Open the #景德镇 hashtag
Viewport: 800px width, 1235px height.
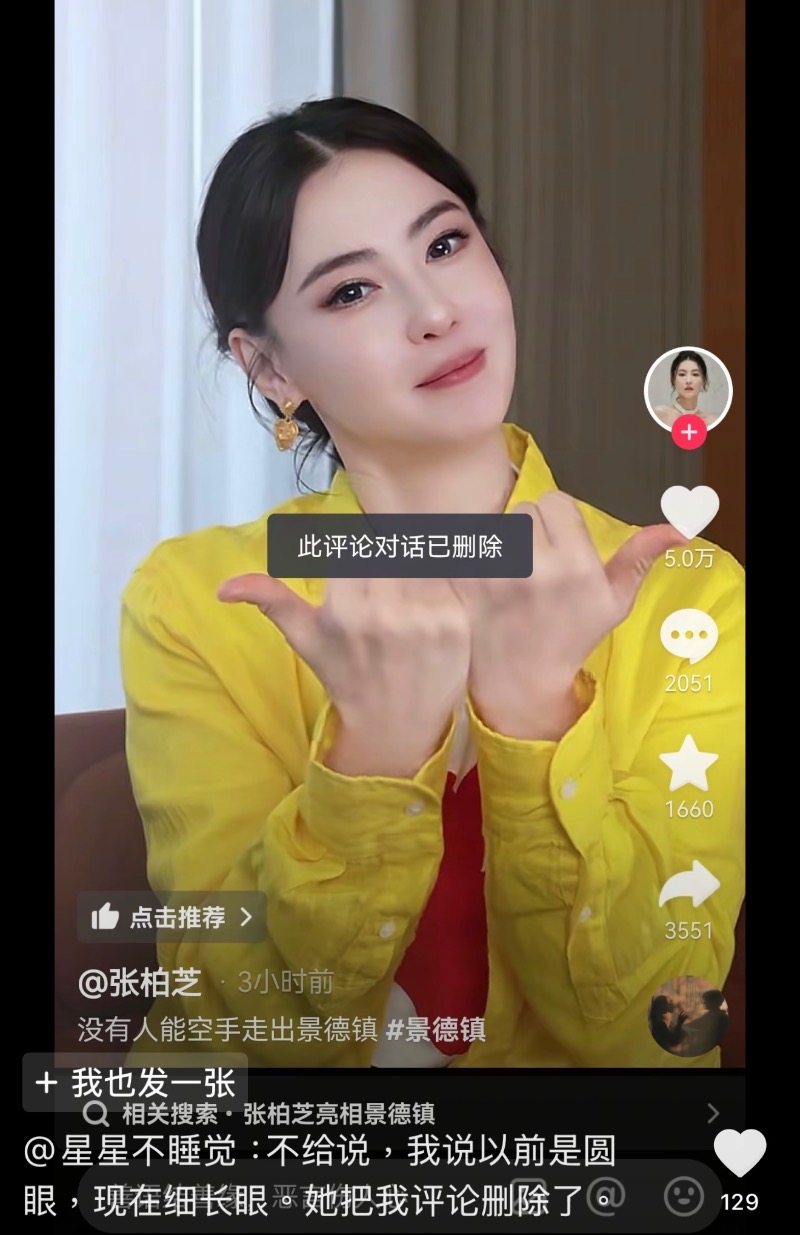pos(436,1031)
